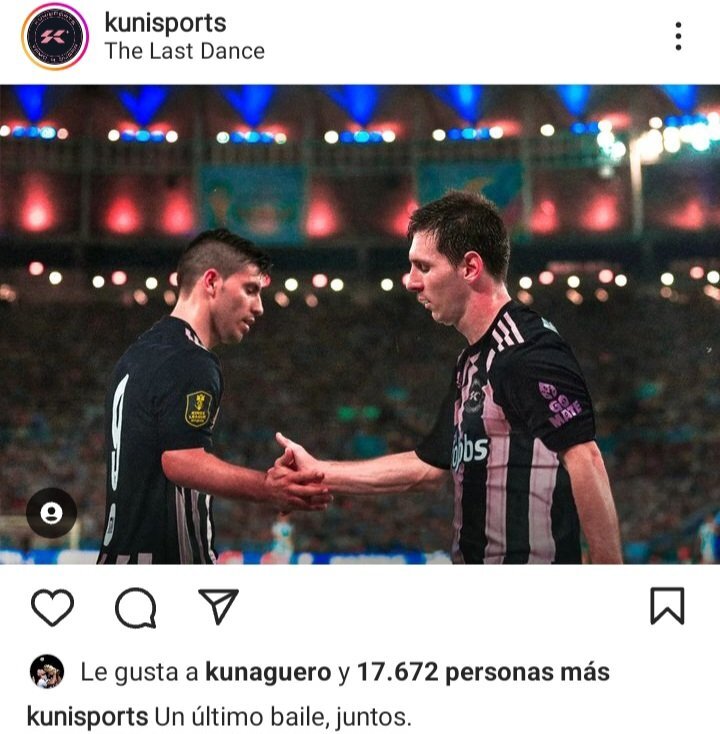720x734 pixels.
Task: Save this post with the bookmark
Action: 667,605
